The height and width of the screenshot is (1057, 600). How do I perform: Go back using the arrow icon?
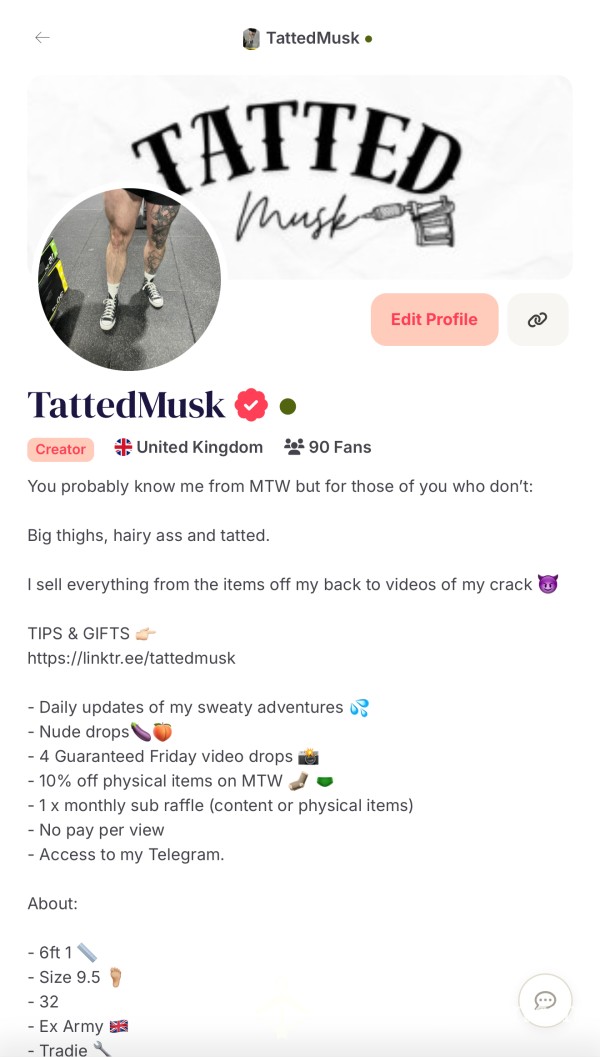42,38
